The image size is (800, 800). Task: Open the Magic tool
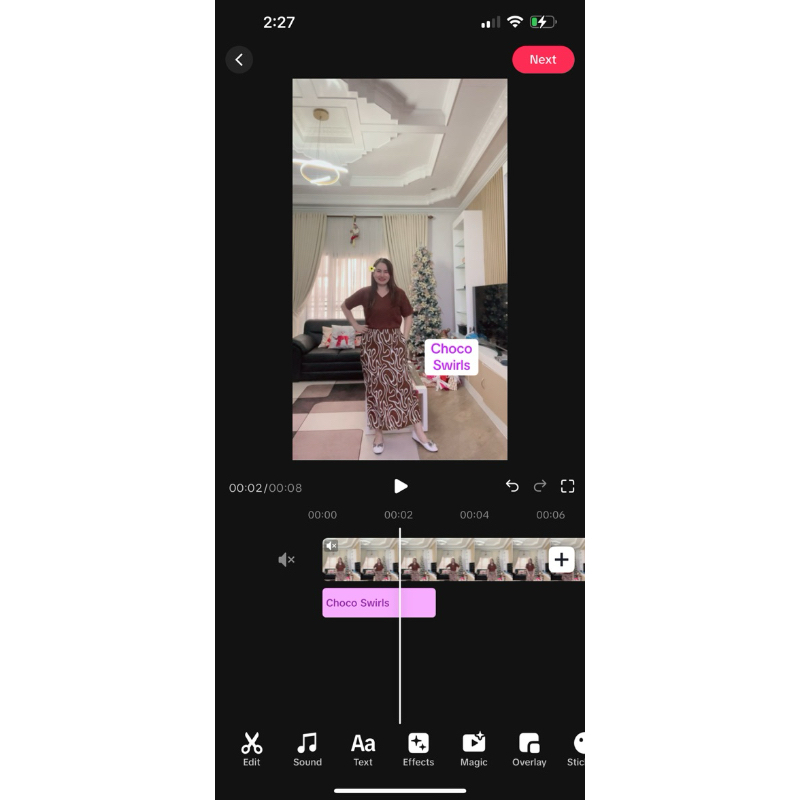(473, 749)
